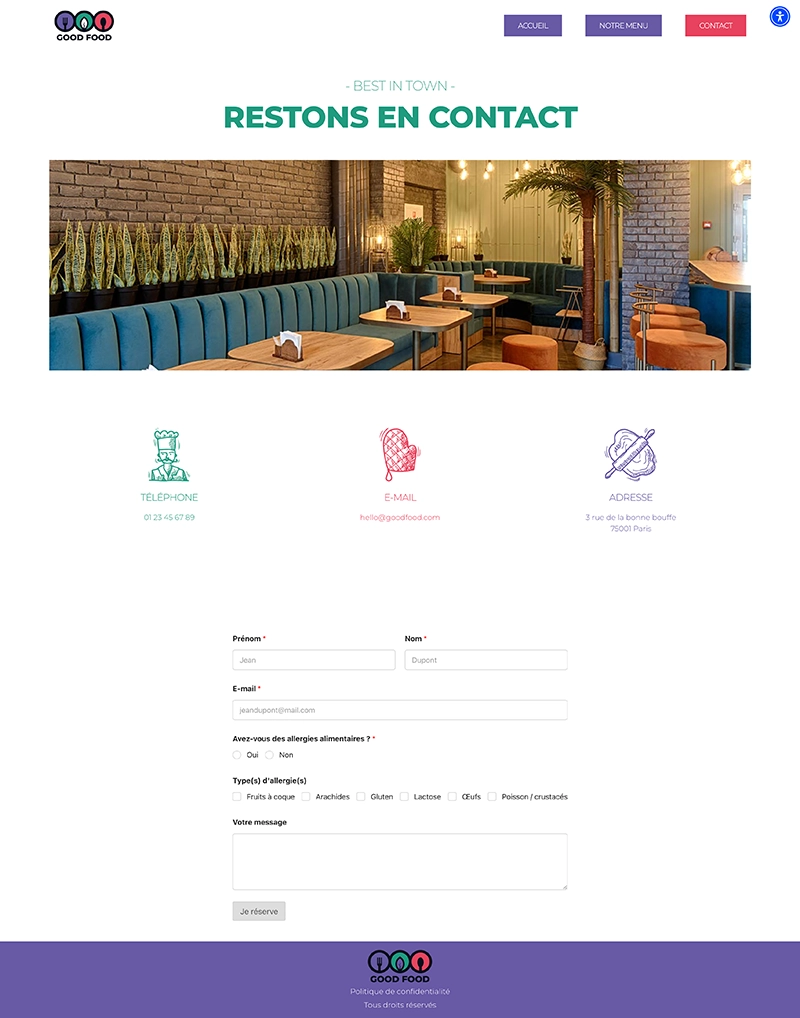Tick the Gluten checkbox
This screenshot has width=800, height=1018.
(x=361, y=797)
